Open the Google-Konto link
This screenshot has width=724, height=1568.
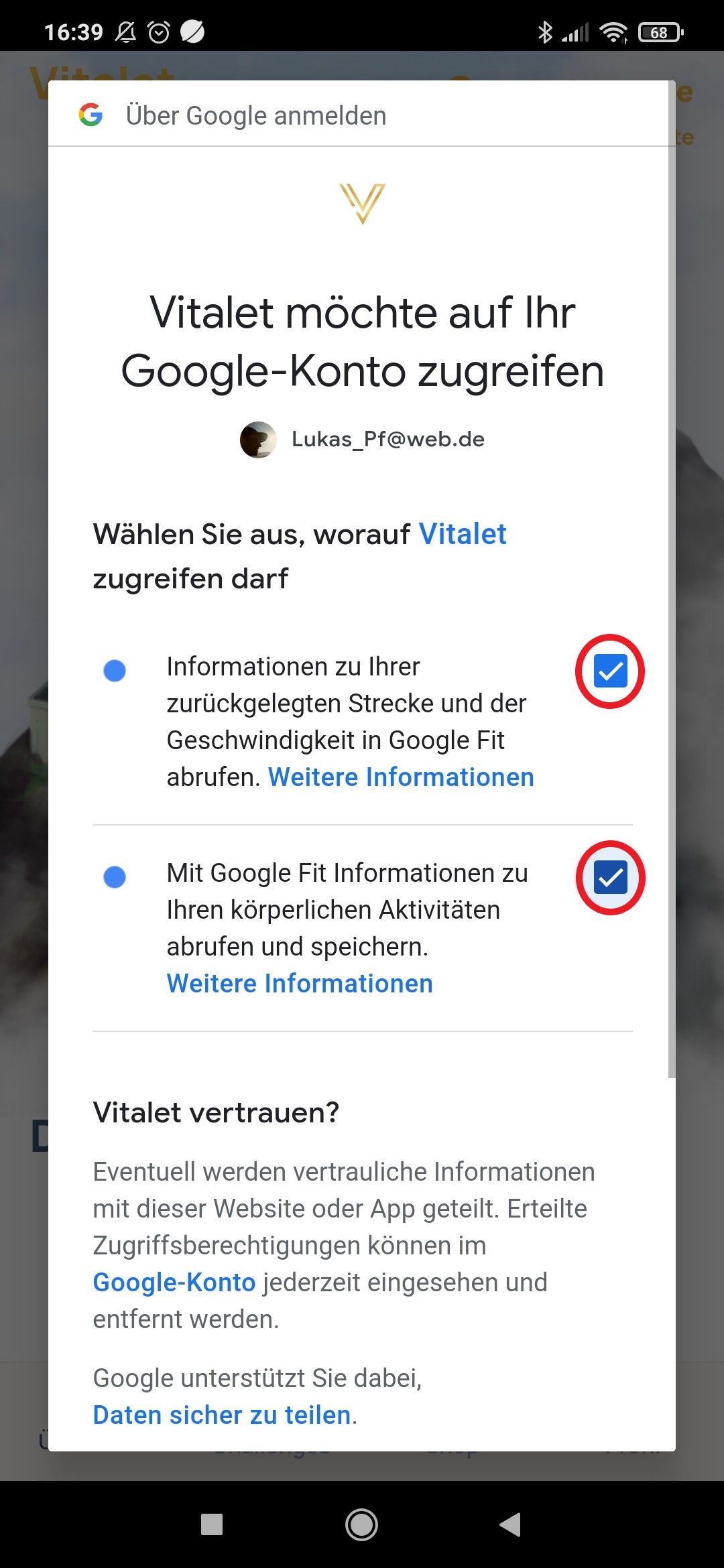coord(174,1282)
